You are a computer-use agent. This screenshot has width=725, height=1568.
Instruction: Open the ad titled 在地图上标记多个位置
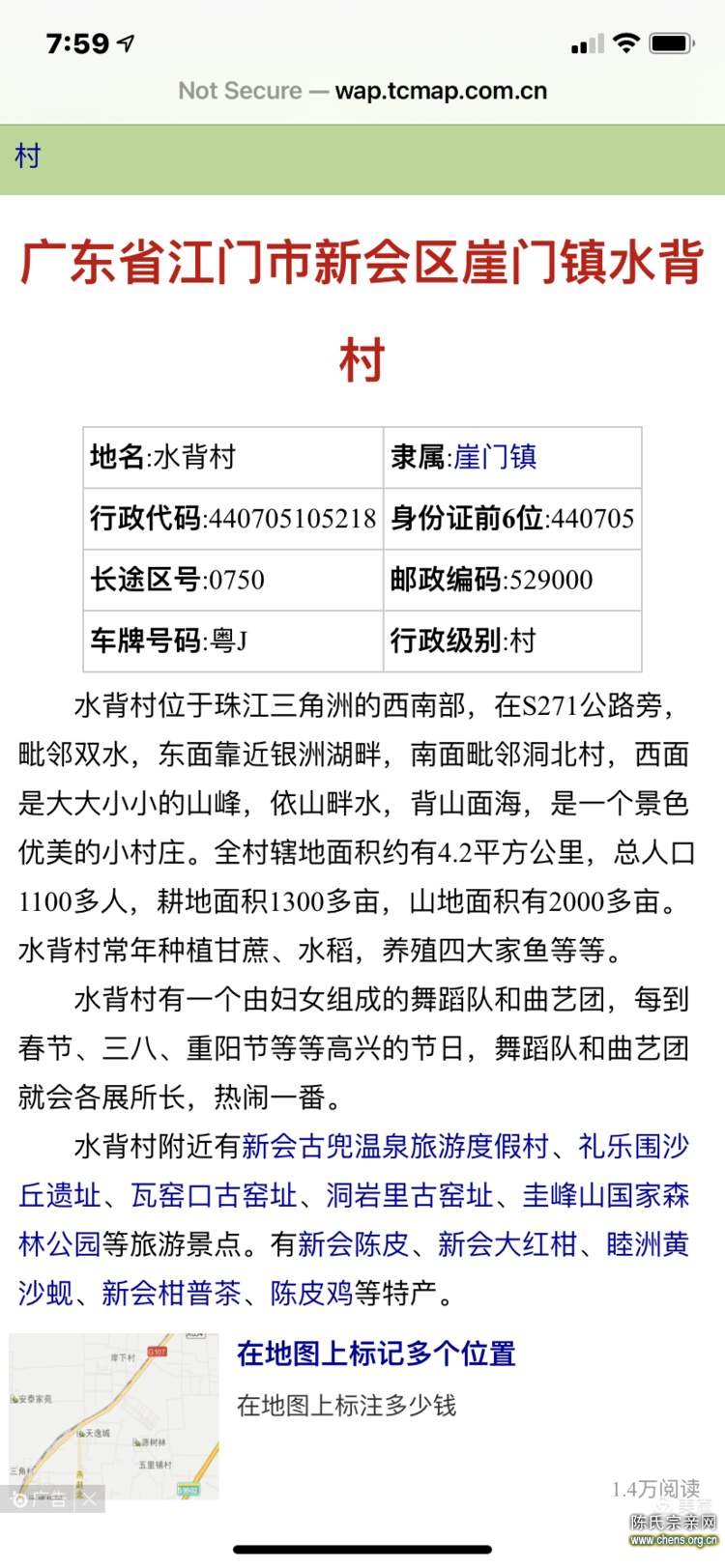pyautogui.click(x=376, y=1354)
